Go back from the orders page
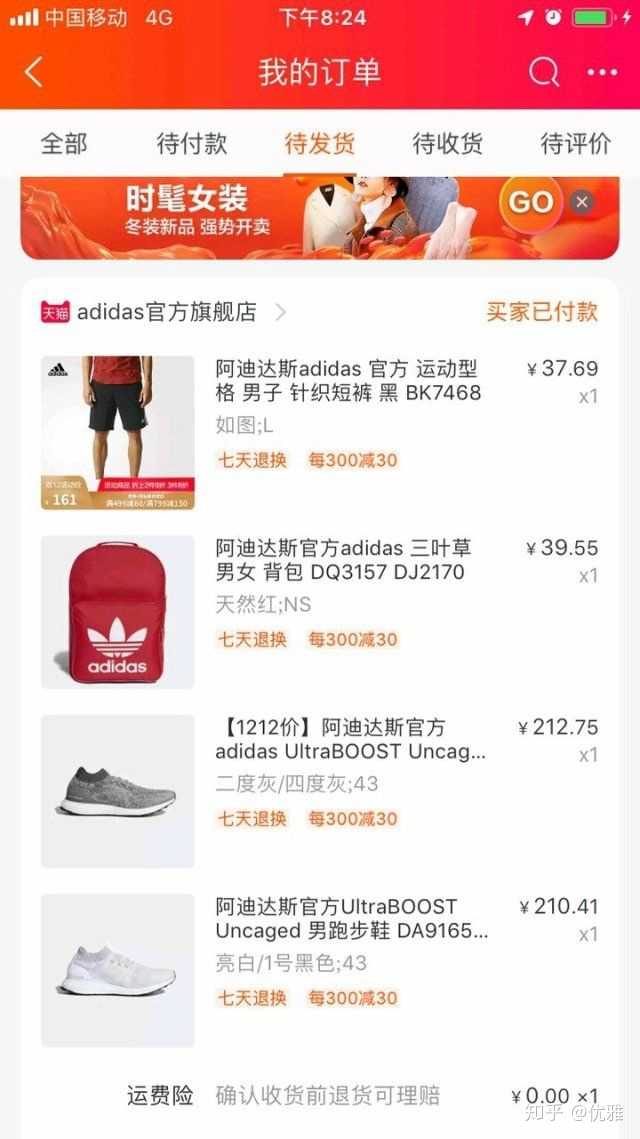This screenshot has height=1139, width=640. click(x=34, y=72)
